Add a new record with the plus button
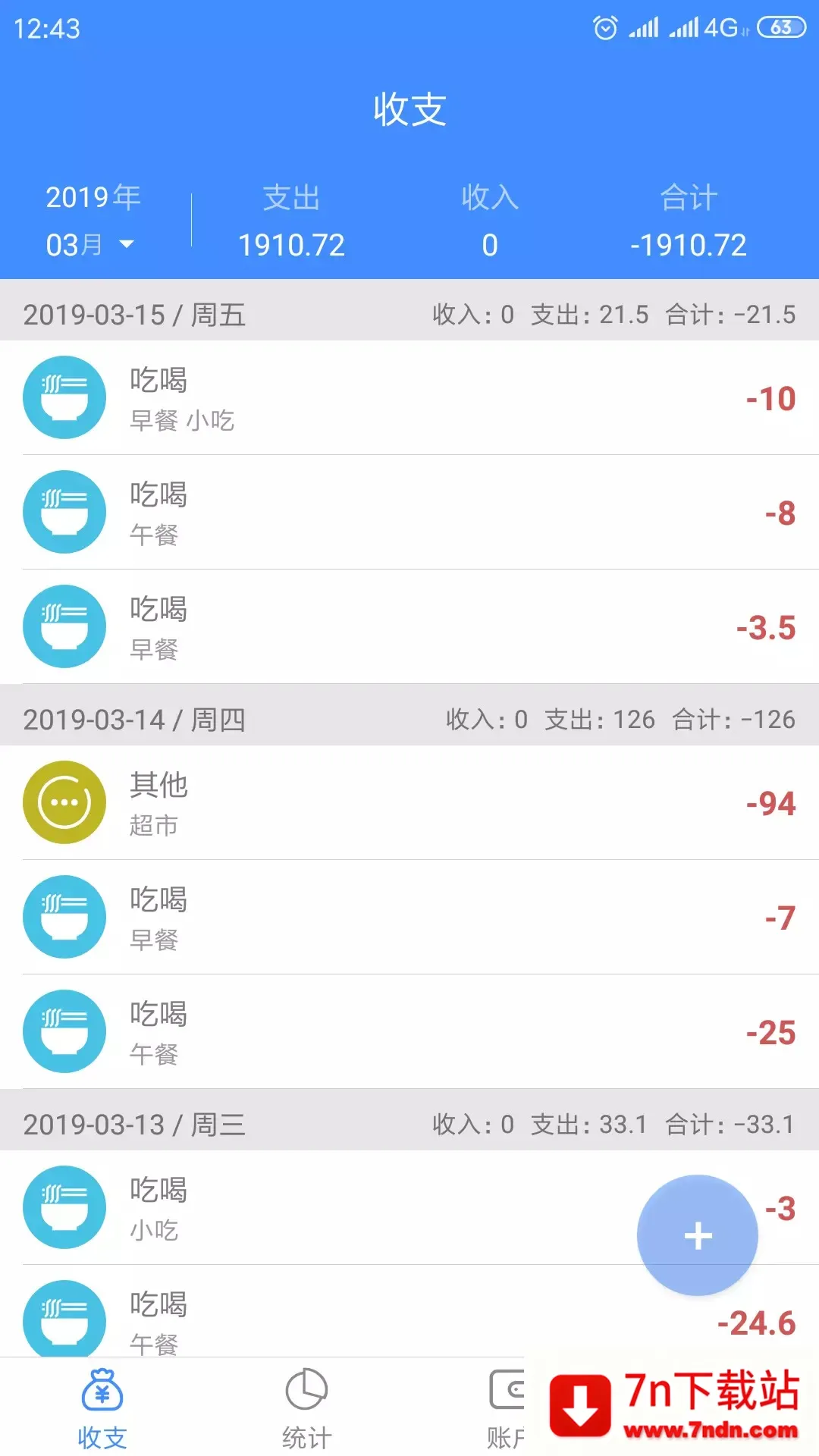The image size is (819, 1456). pyautogui.click(x=697, y=1235)
